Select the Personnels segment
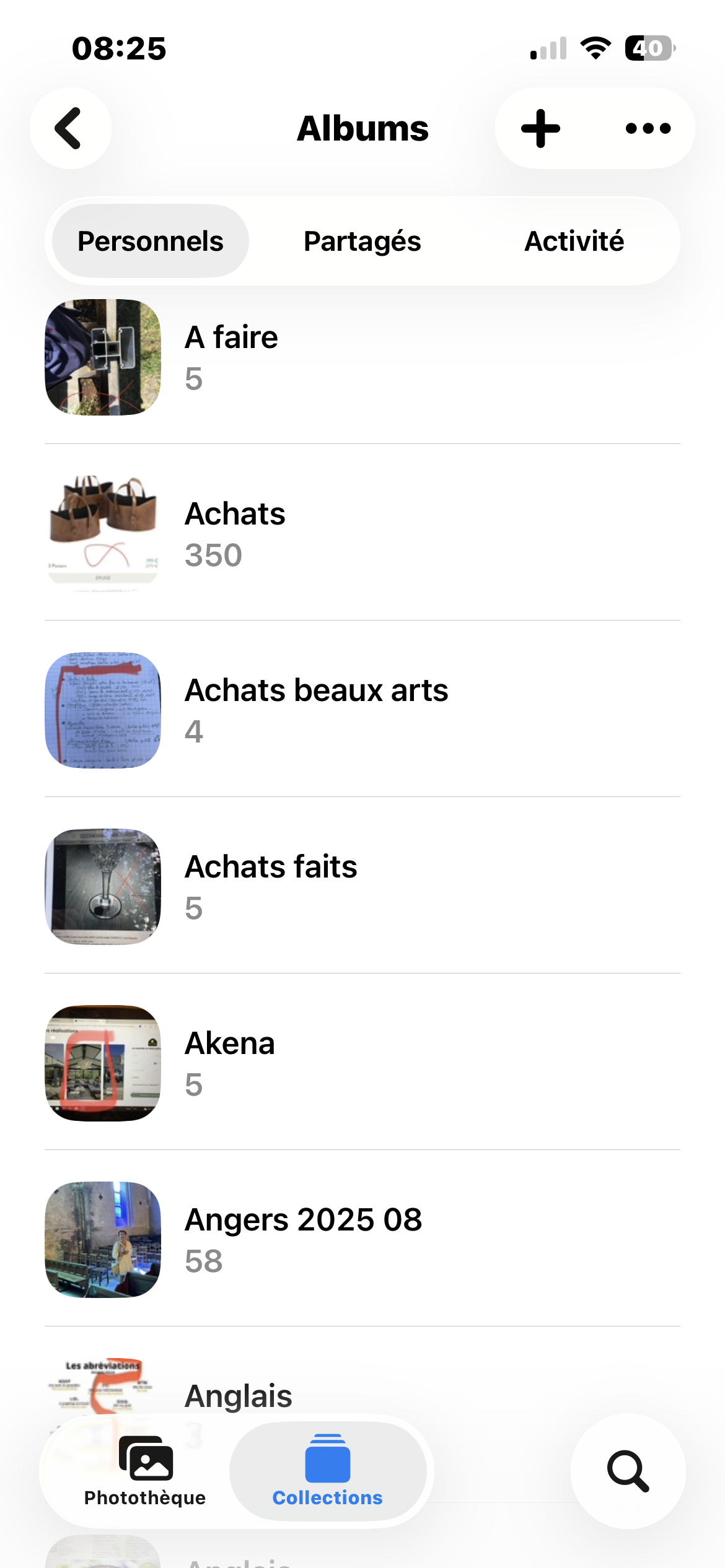The height and width of the screenshot is (1568, 725). pyautogui.click(x=151, y=241)
